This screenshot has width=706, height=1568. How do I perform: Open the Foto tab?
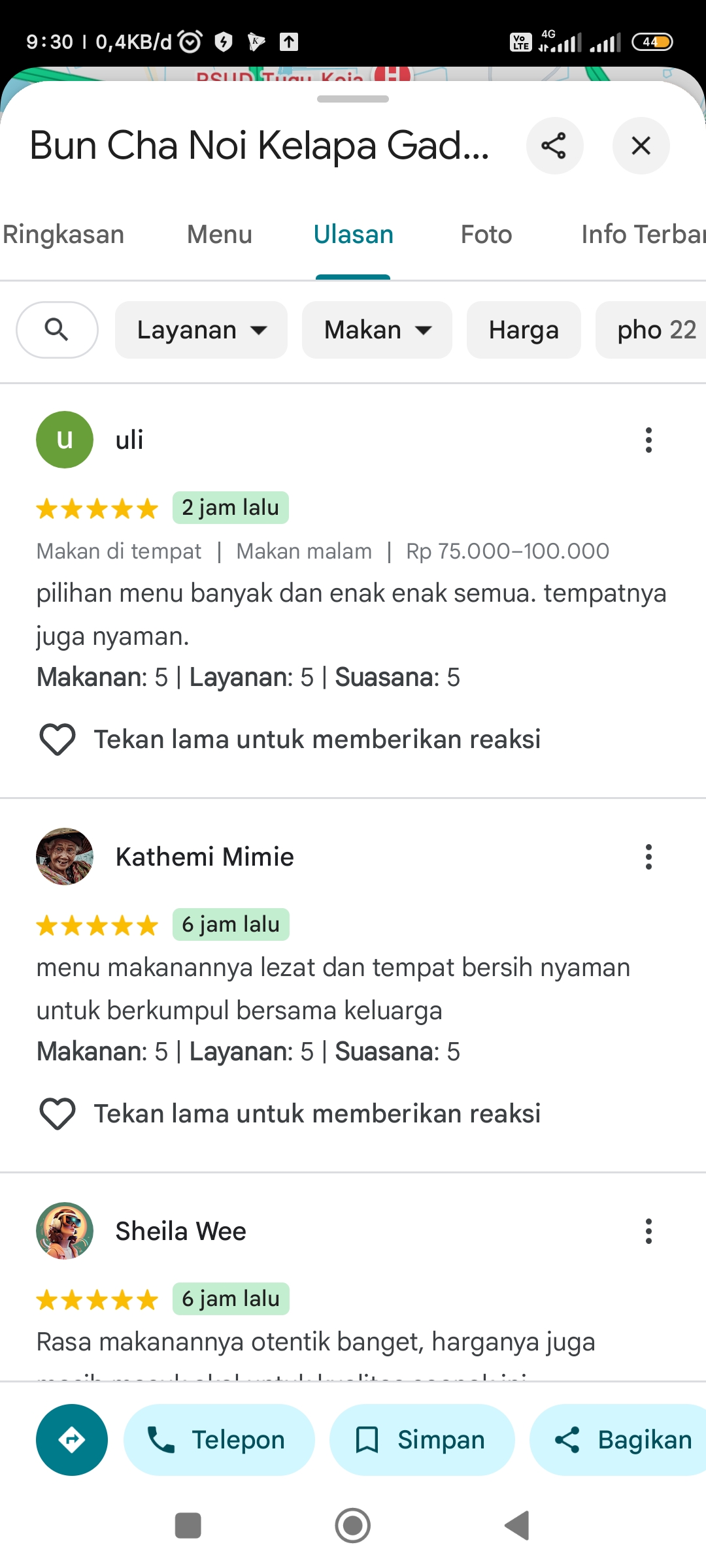pos(486,235)
